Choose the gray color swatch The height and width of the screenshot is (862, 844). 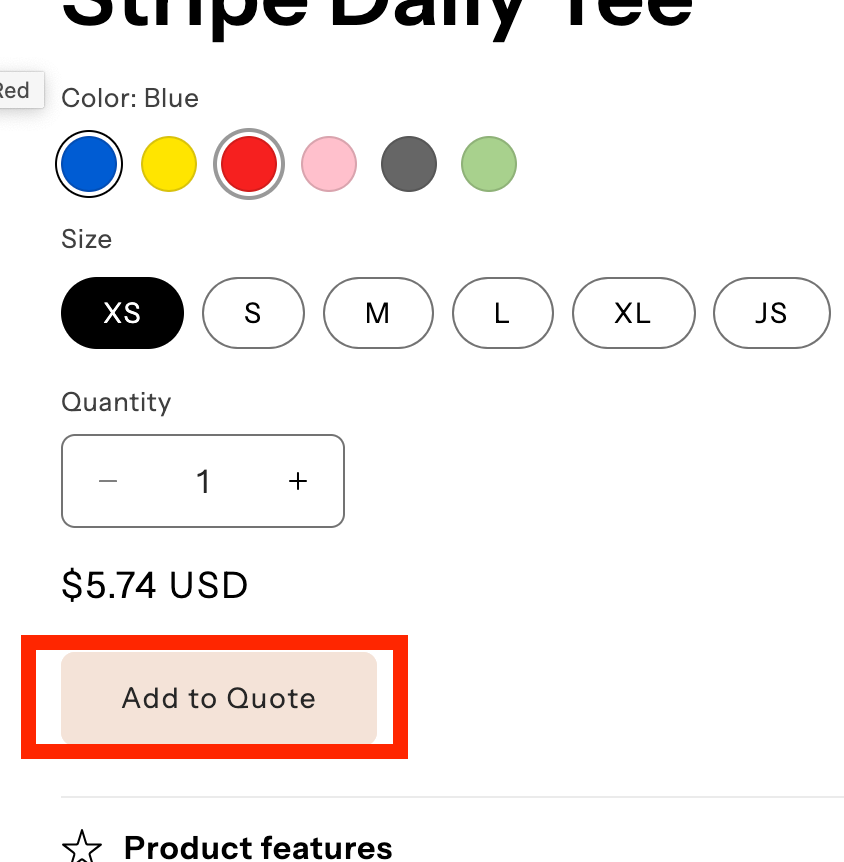coord(409,165)
